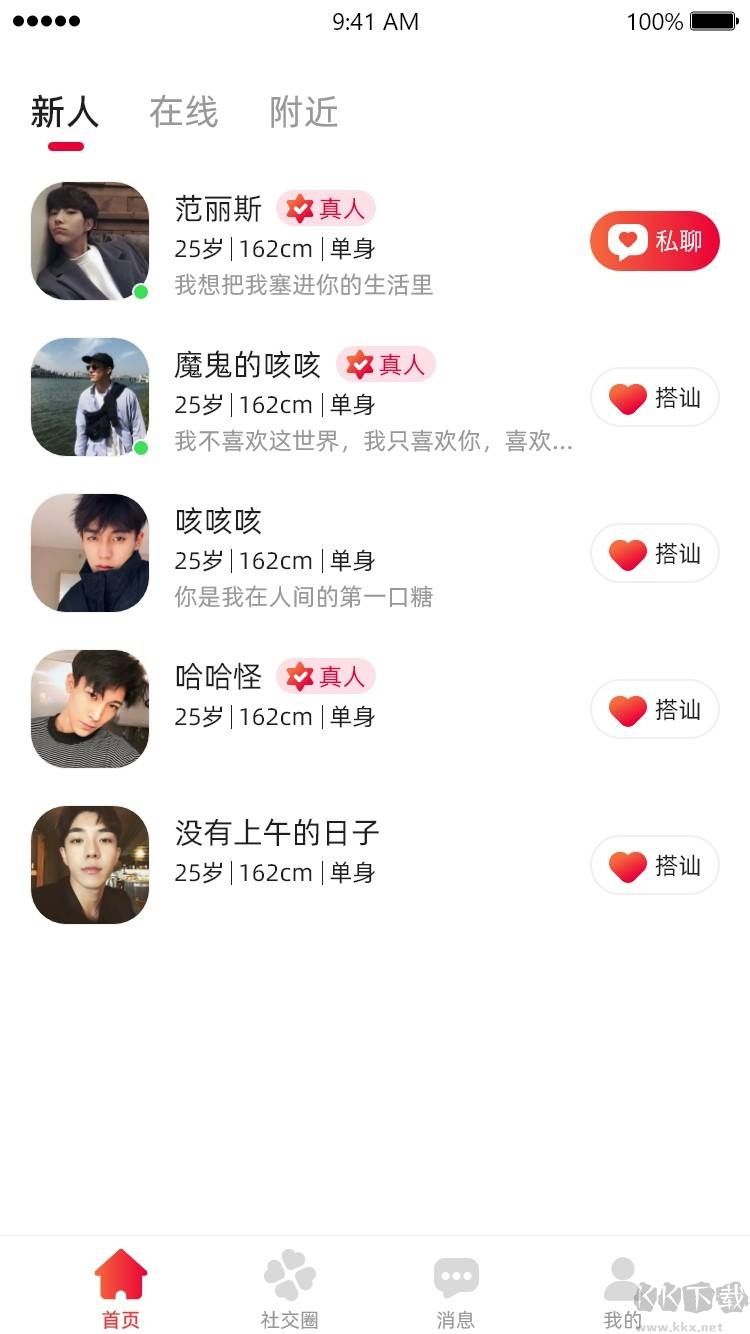
Task: Tap the 真人 badge next to 哈哈怪
Action: [326, 677]
